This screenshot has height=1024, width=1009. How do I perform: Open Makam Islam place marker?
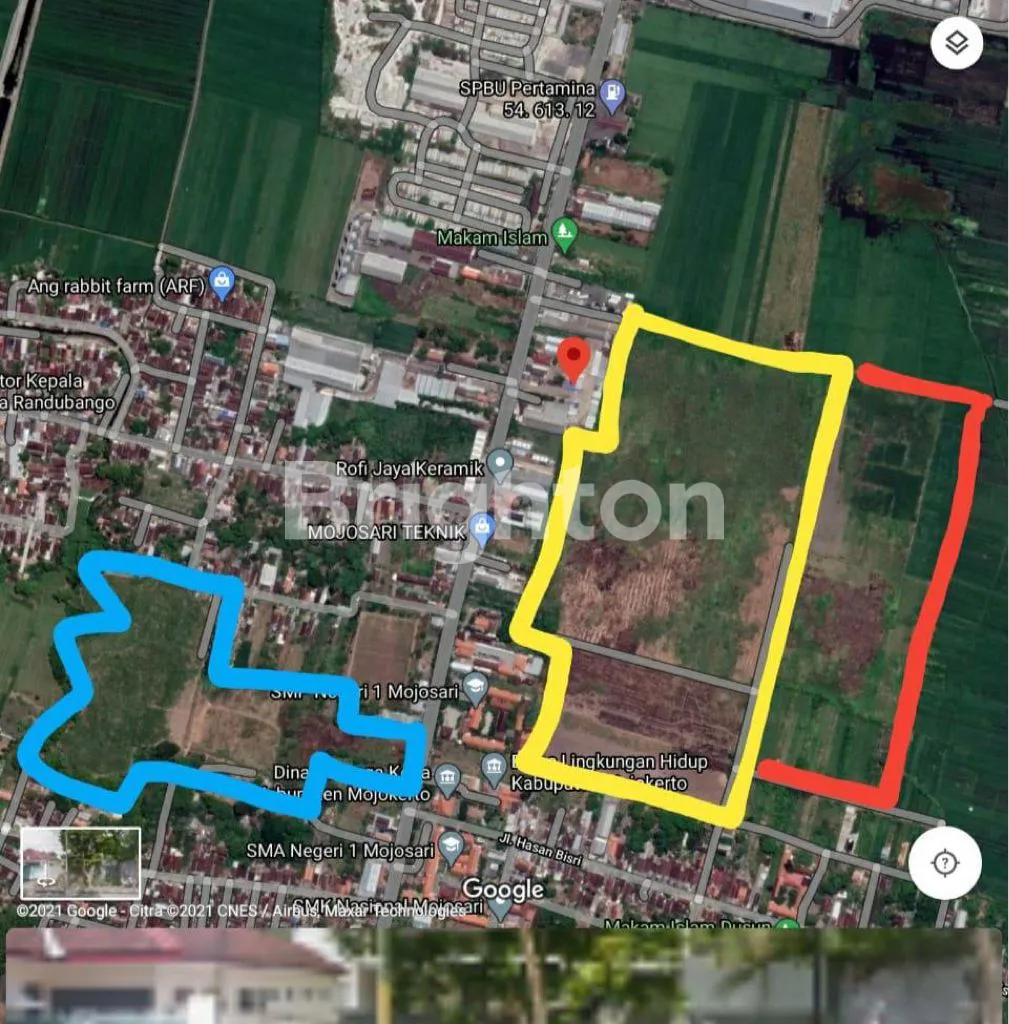pos(566,237)
